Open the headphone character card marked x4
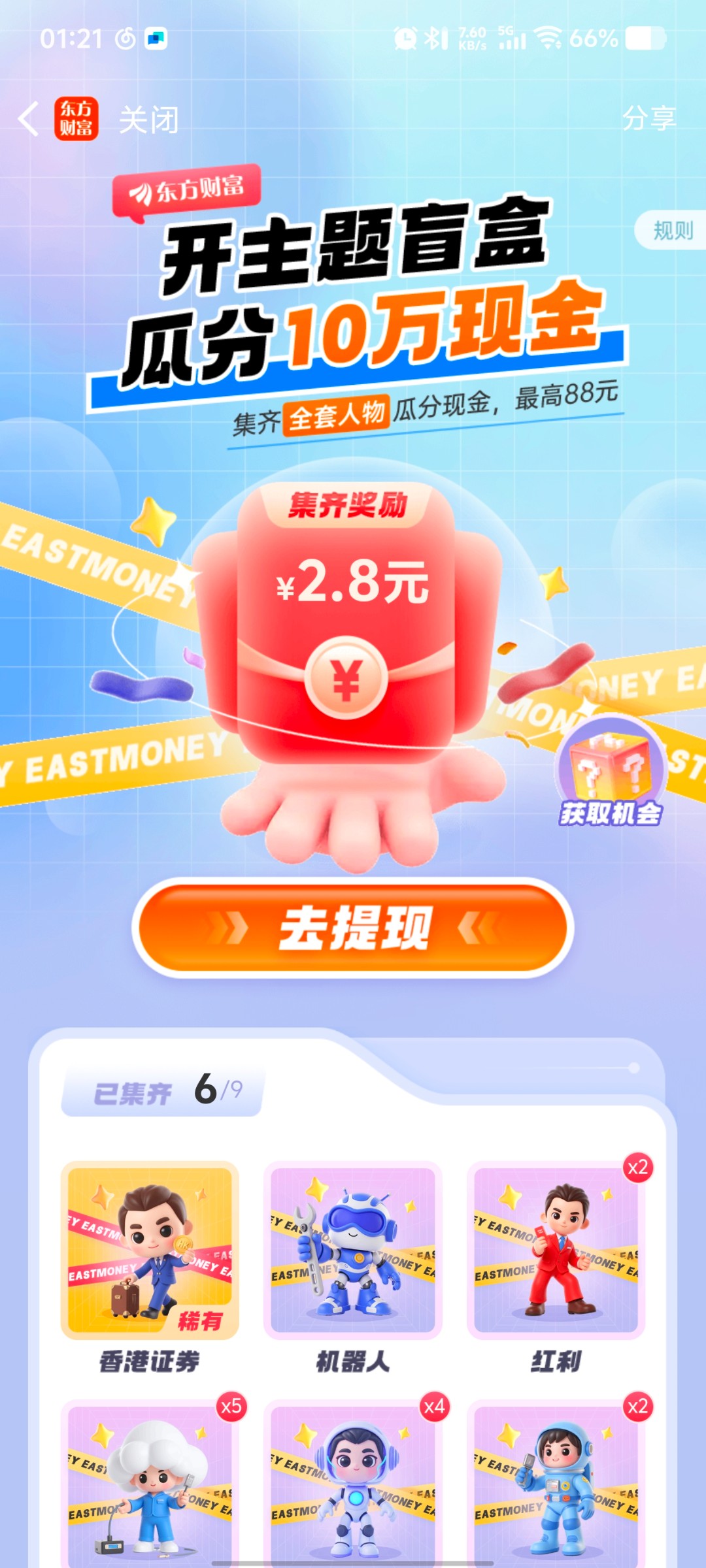Image resolution: width=706 pixels, height=1568 pixels. 353,1483
